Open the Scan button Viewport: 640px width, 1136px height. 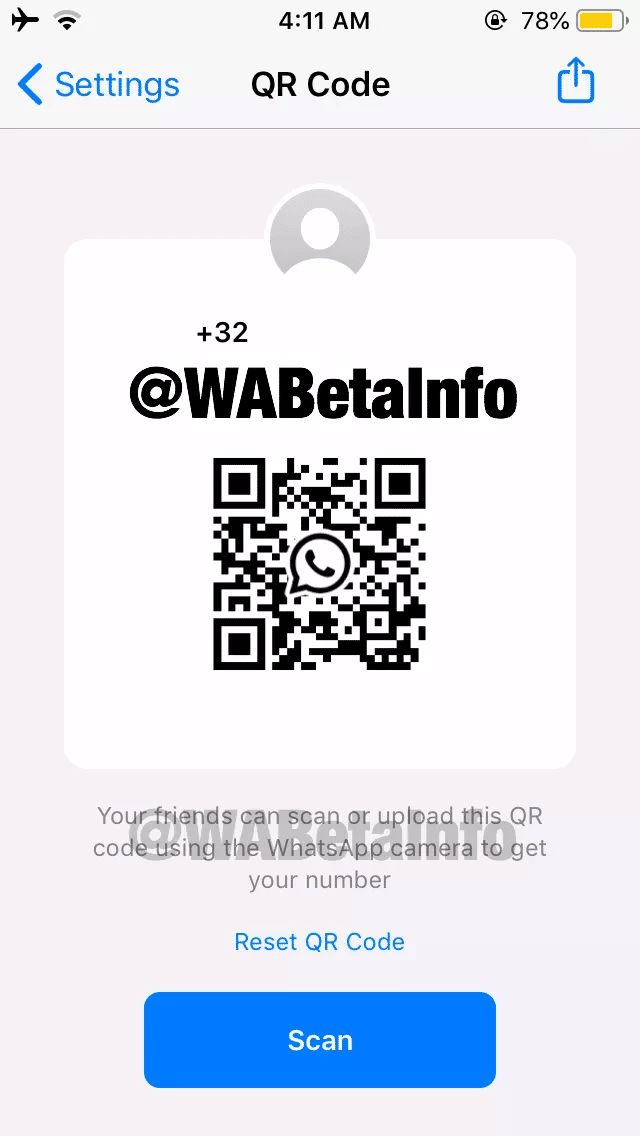point(320,1040)
